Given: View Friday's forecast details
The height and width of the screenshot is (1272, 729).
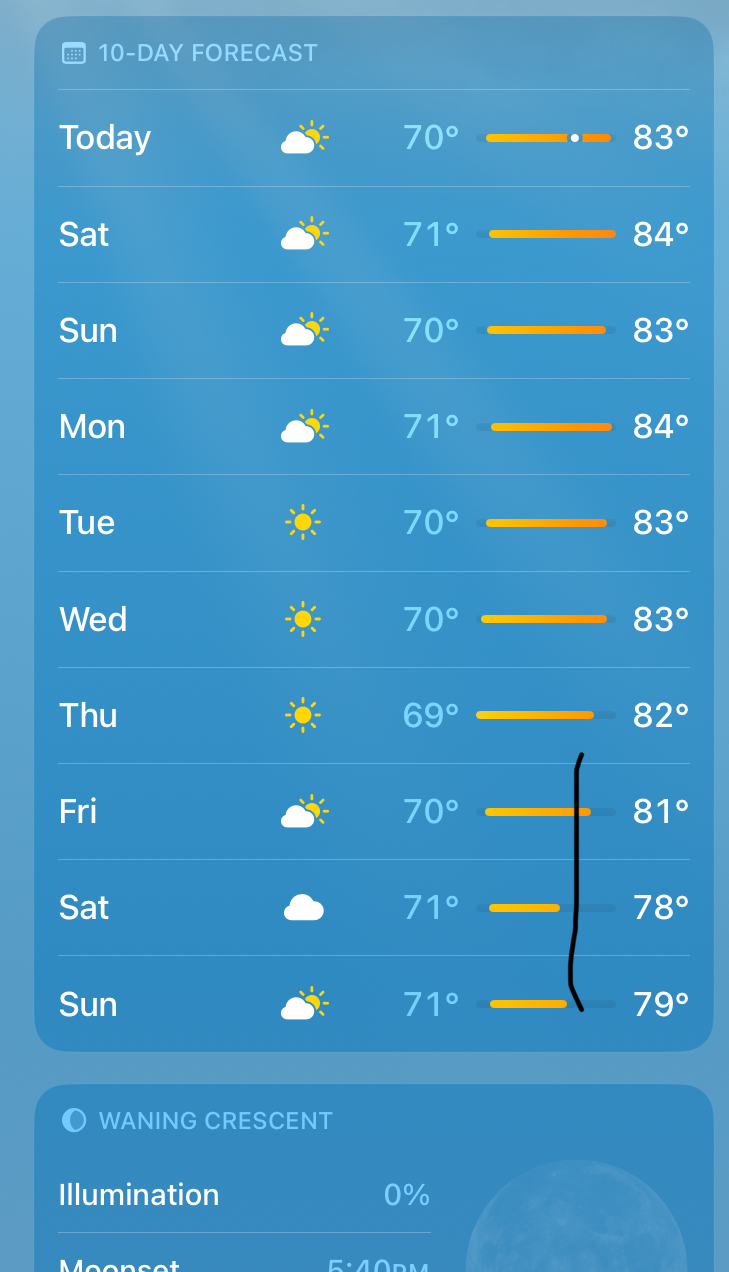Looking at the screenshot, I should [373, 811].
